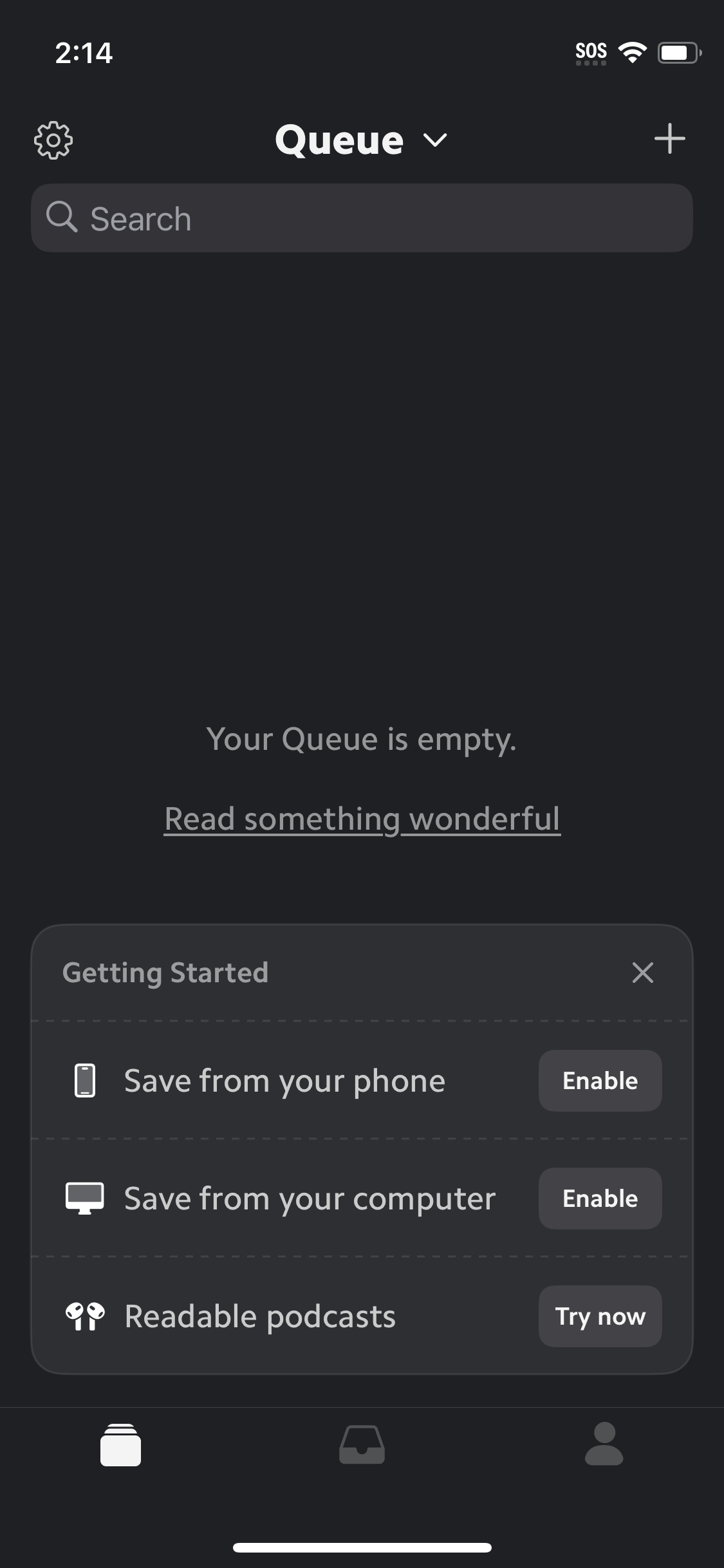Tap into the Search field

(x=362, y=218)
